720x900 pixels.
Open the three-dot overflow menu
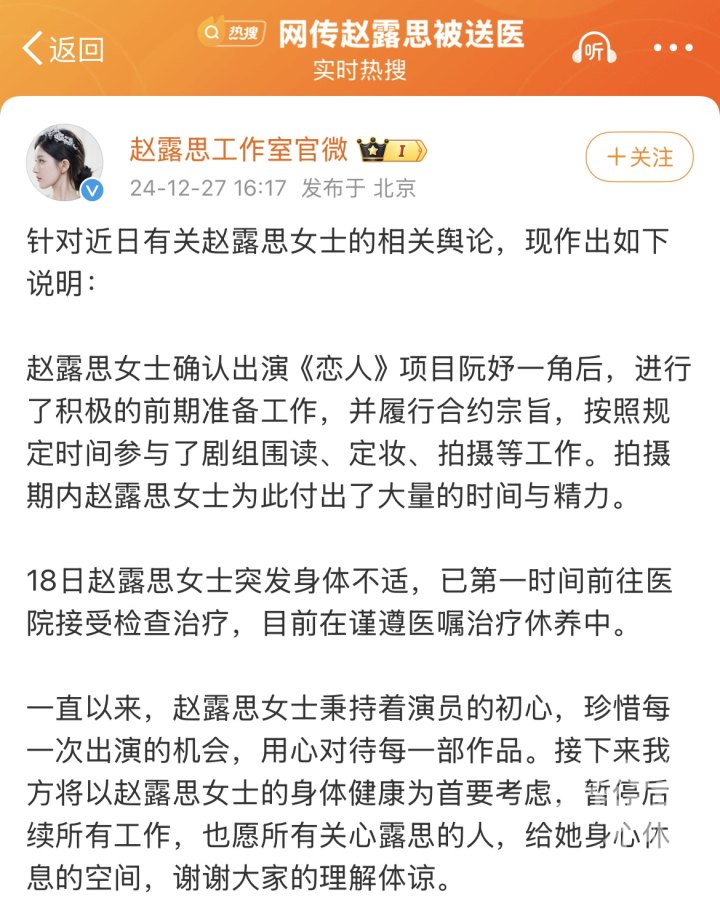671,47
